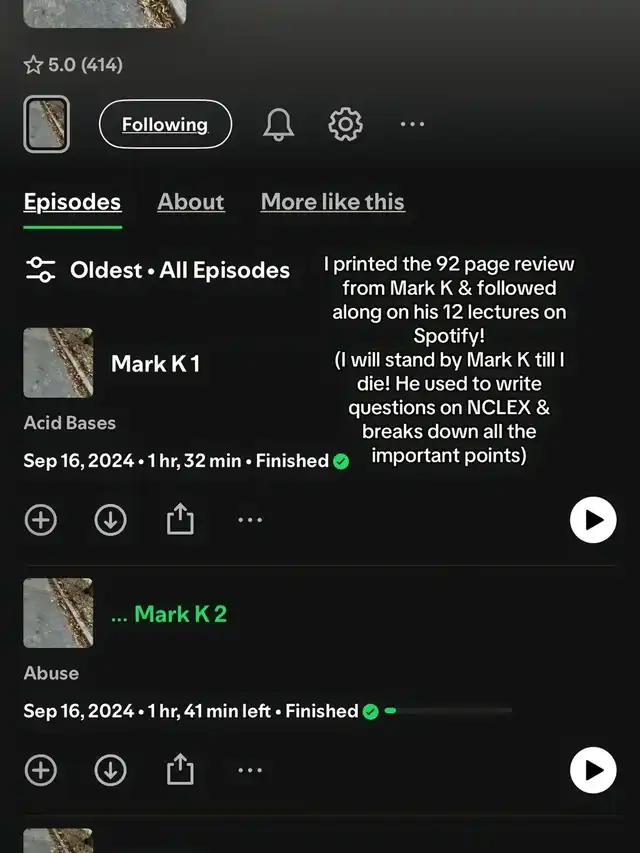The height and width of the screenshot is (853, 640).
Task: Select the Episodes tab
Action: tap(72, 202)
